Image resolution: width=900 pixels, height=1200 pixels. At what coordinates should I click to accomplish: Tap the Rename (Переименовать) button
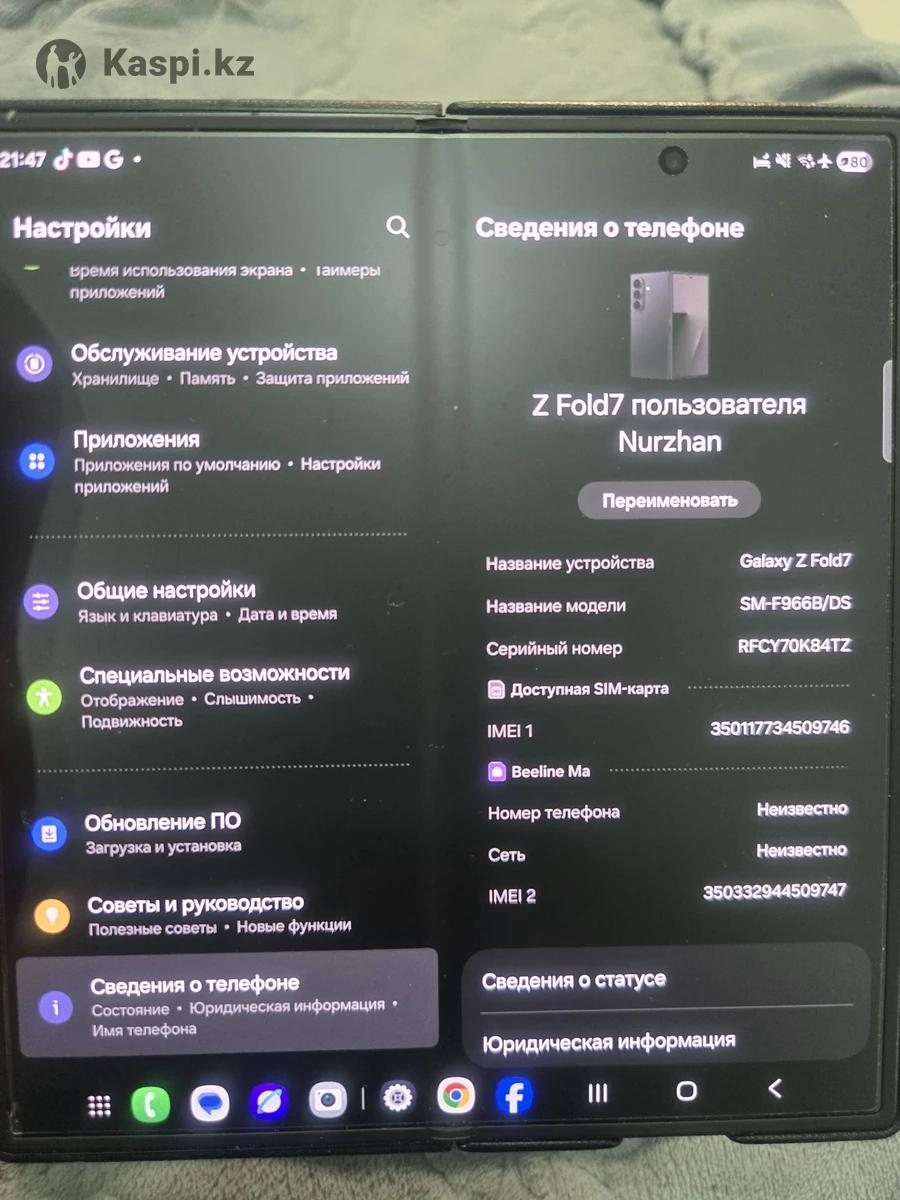[x=669, y=500]
